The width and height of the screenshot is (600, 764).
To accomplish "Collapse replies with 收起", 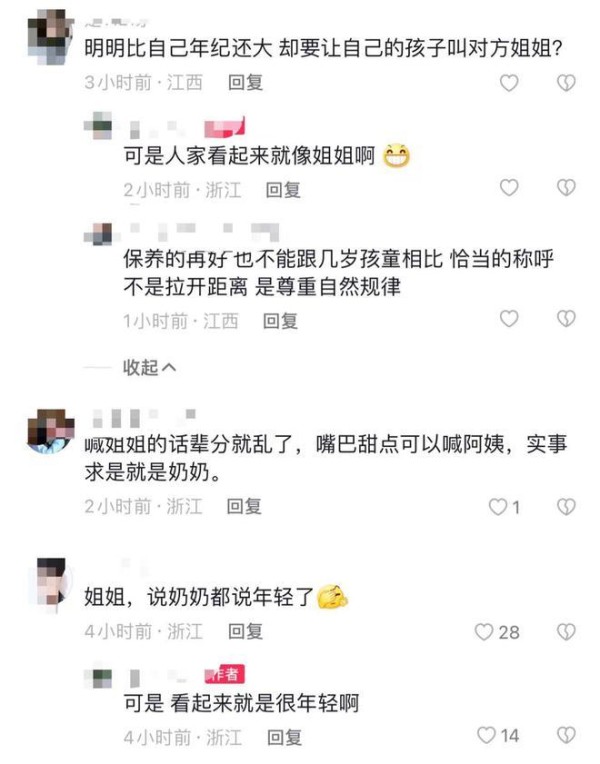I will tap(148, 368).
